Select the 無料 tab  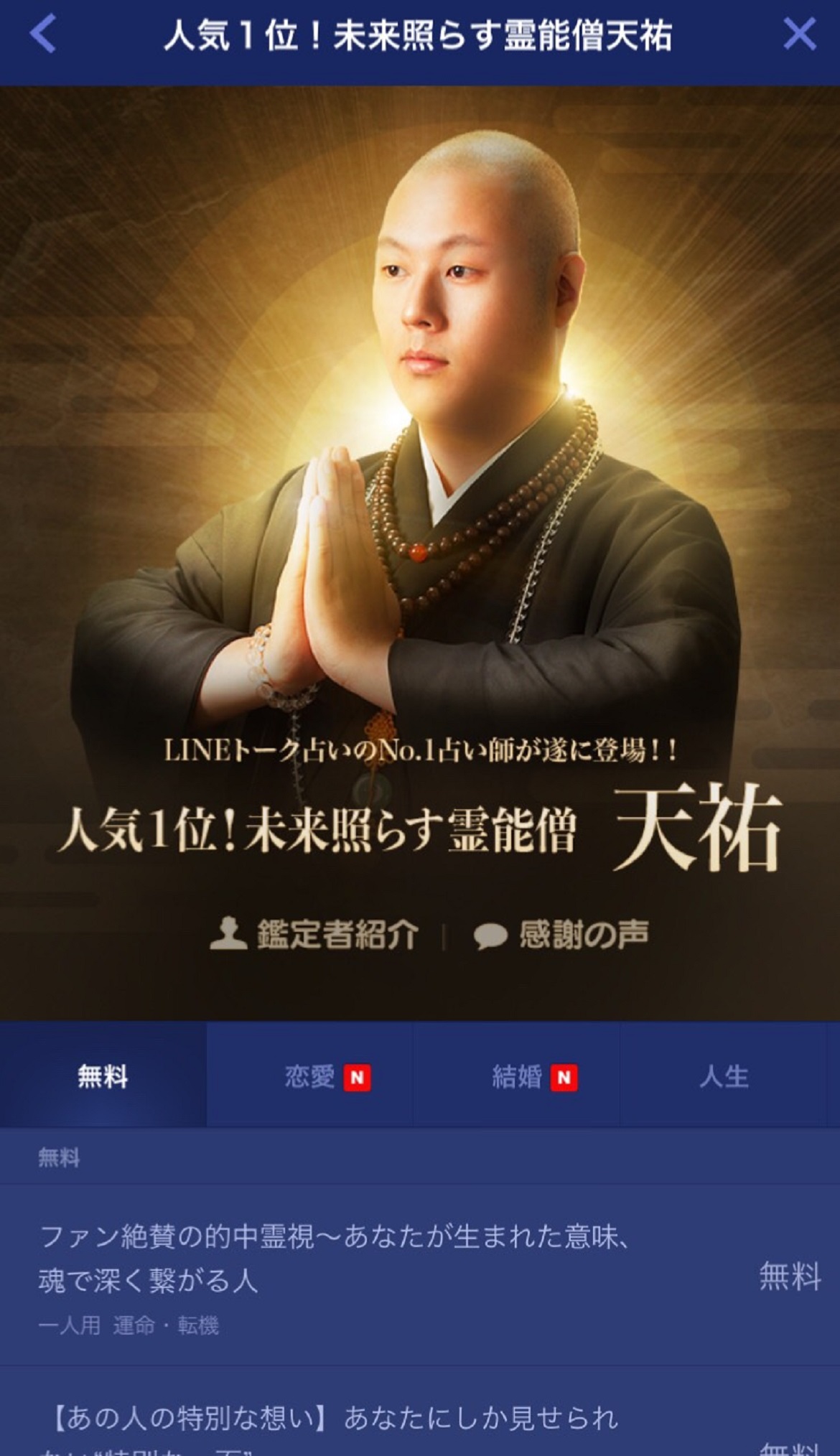pos(103,1075)
